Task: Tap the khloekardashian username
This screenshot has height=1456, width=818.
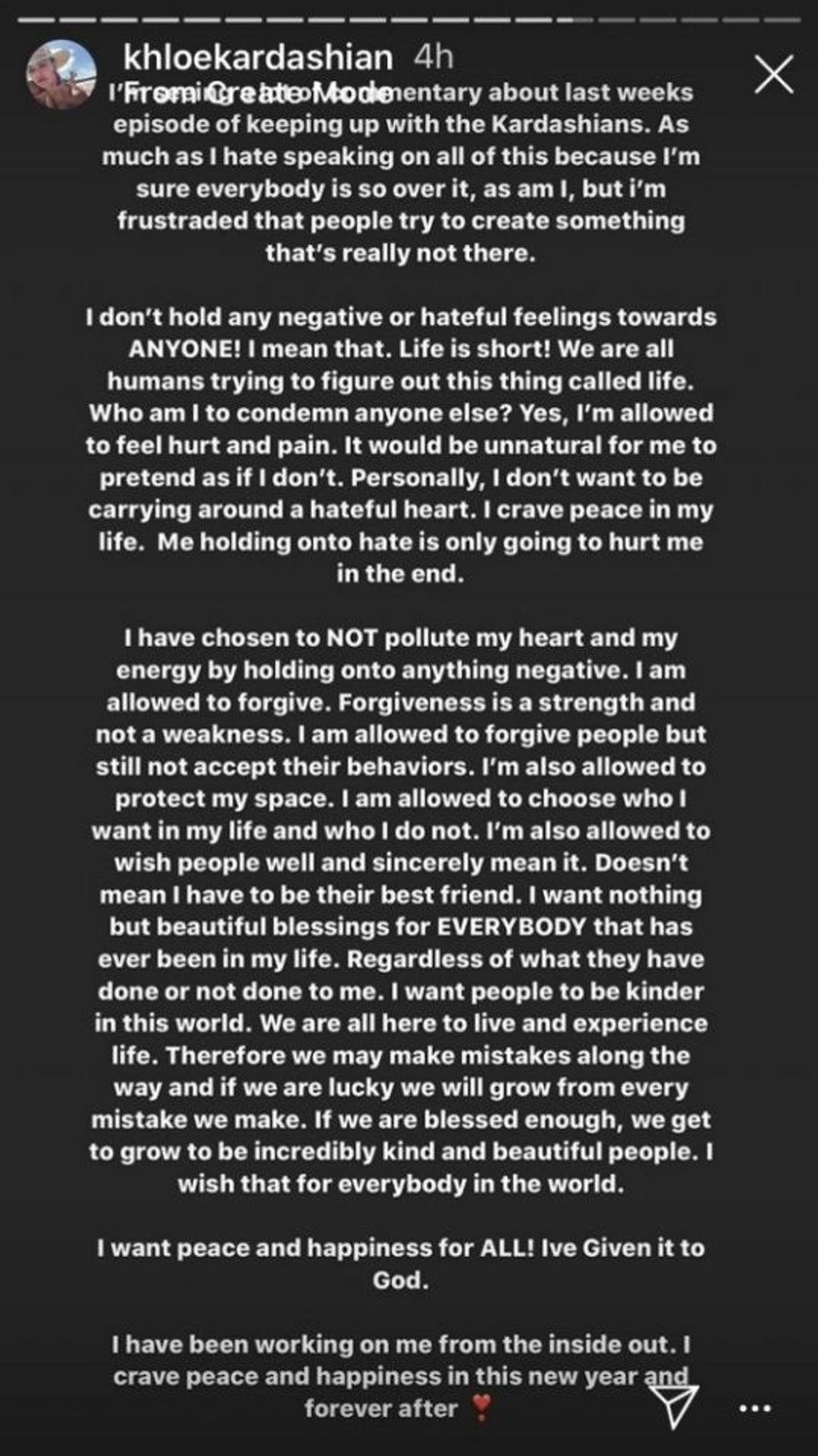Action: (x=257, y=58)
